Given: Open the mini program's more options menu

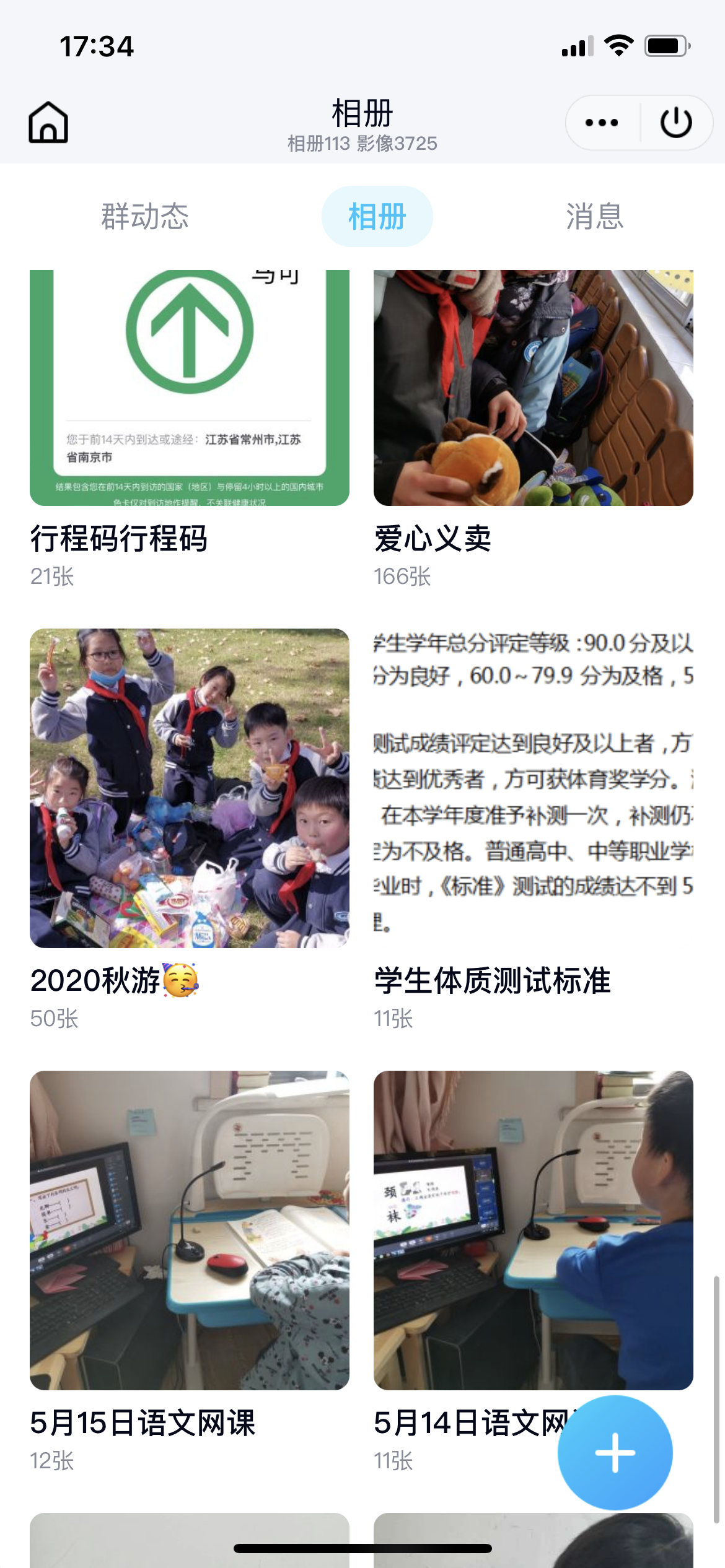Looking at the screenshot, I should click(601, 123).
